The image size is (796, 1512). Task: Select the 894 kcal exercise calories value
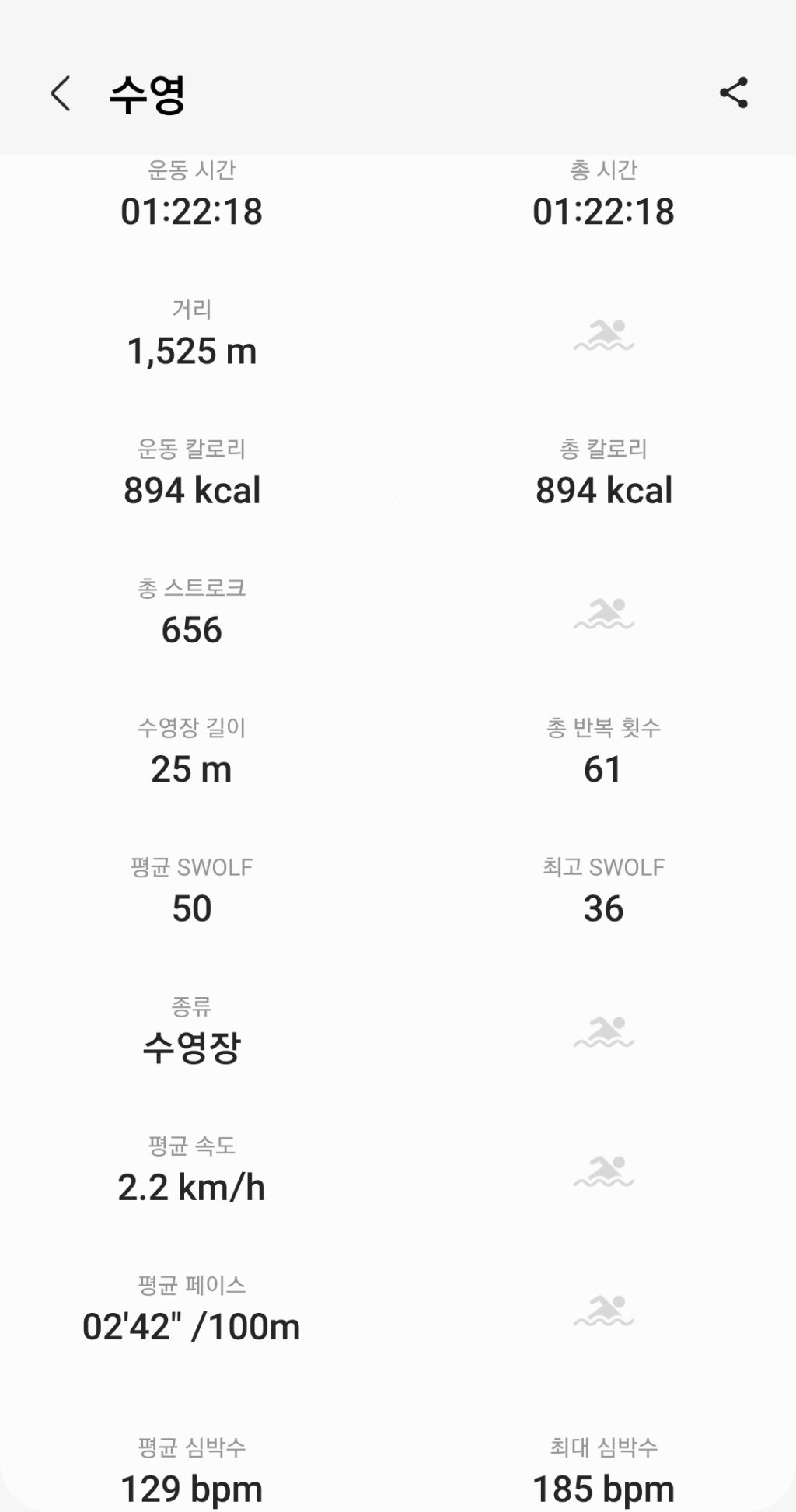[192, 489]
